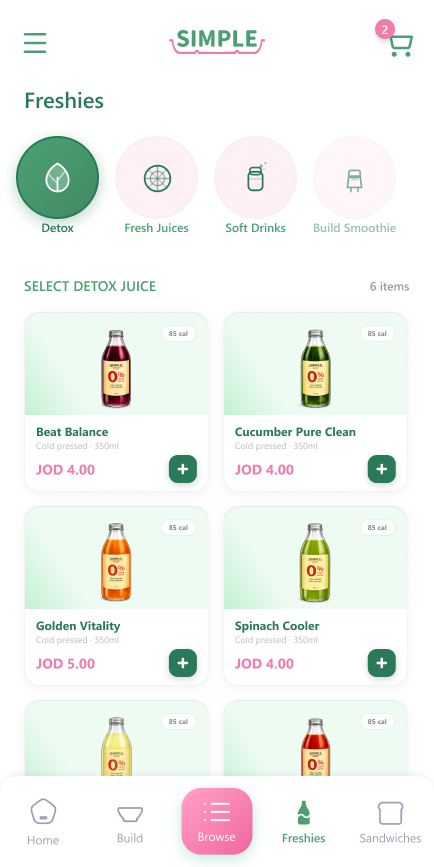Open the Freshies bottom tab
This screenshot has height=867, width=434.
[304, 822]
